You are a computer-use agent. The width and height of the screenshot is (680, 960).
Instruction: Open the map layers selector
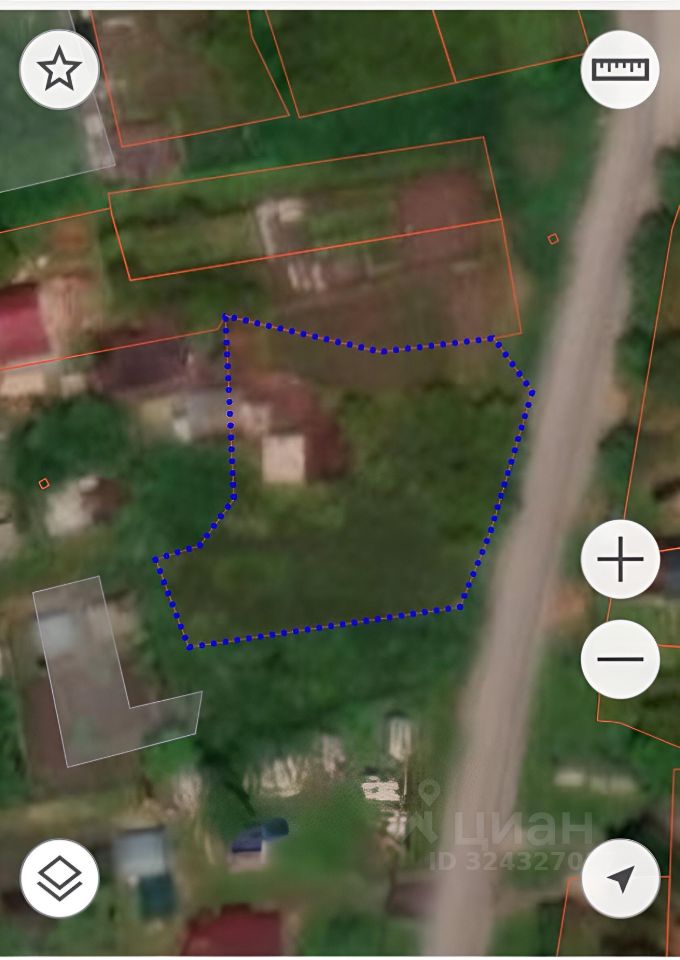[59, 879]
